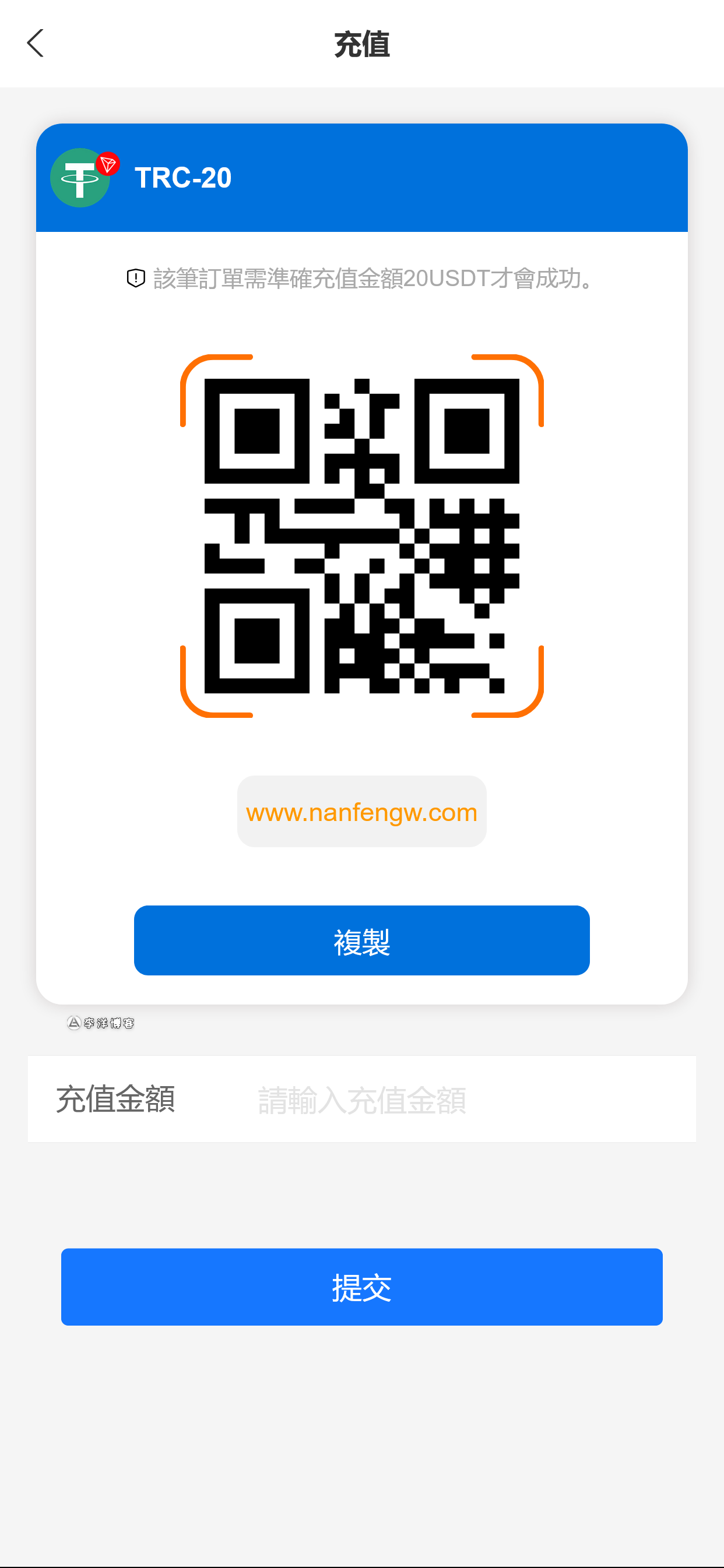Select the Tether (USDT) coin icon
The width and height of the screenshot is (724, 1568).
pos(81,178)
